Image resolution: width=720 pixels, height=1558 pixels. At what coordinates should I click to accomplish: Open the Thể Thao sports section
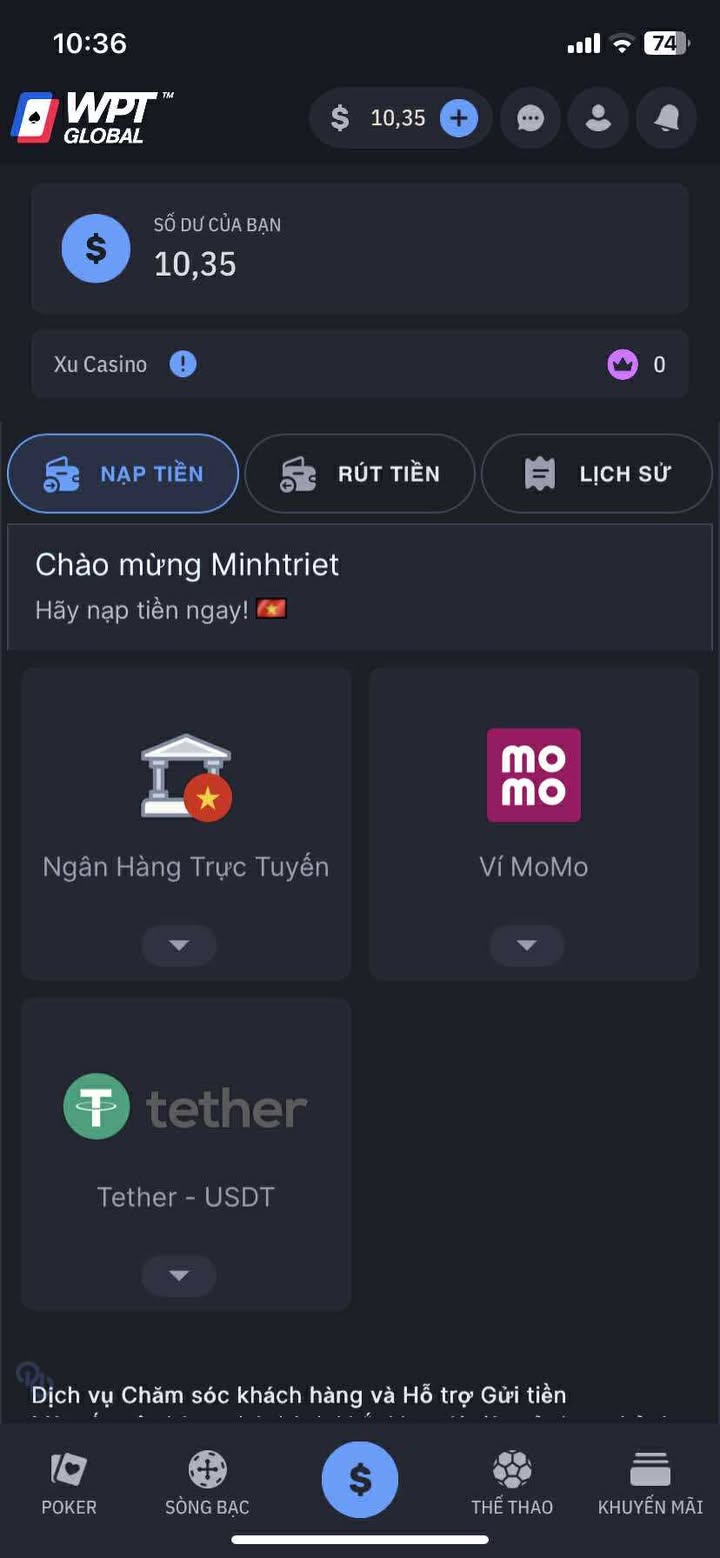tap(512, 1483)
